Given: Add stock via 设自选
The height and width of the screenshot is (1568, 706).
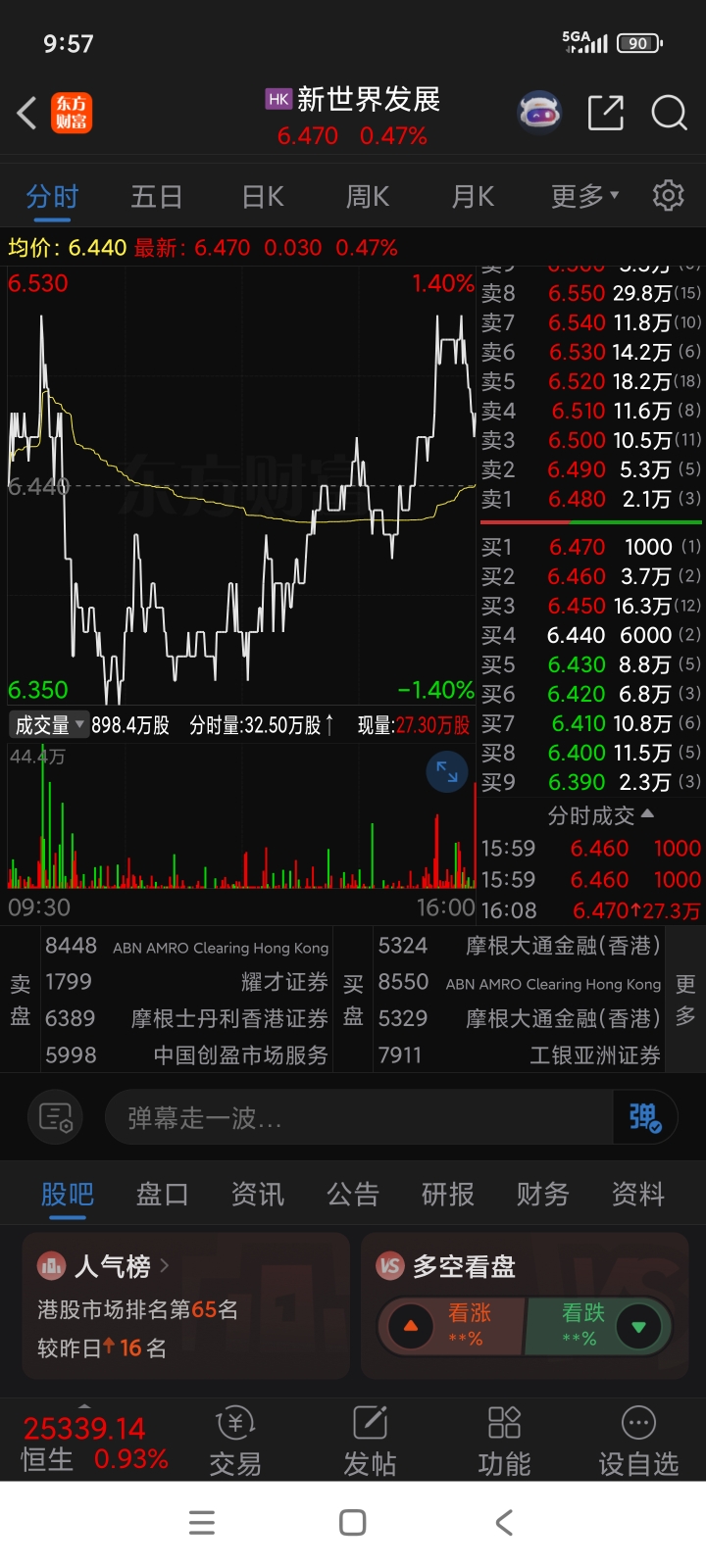Looking at the screenshot, I should pyautogui.click(x=638, y=1441).
